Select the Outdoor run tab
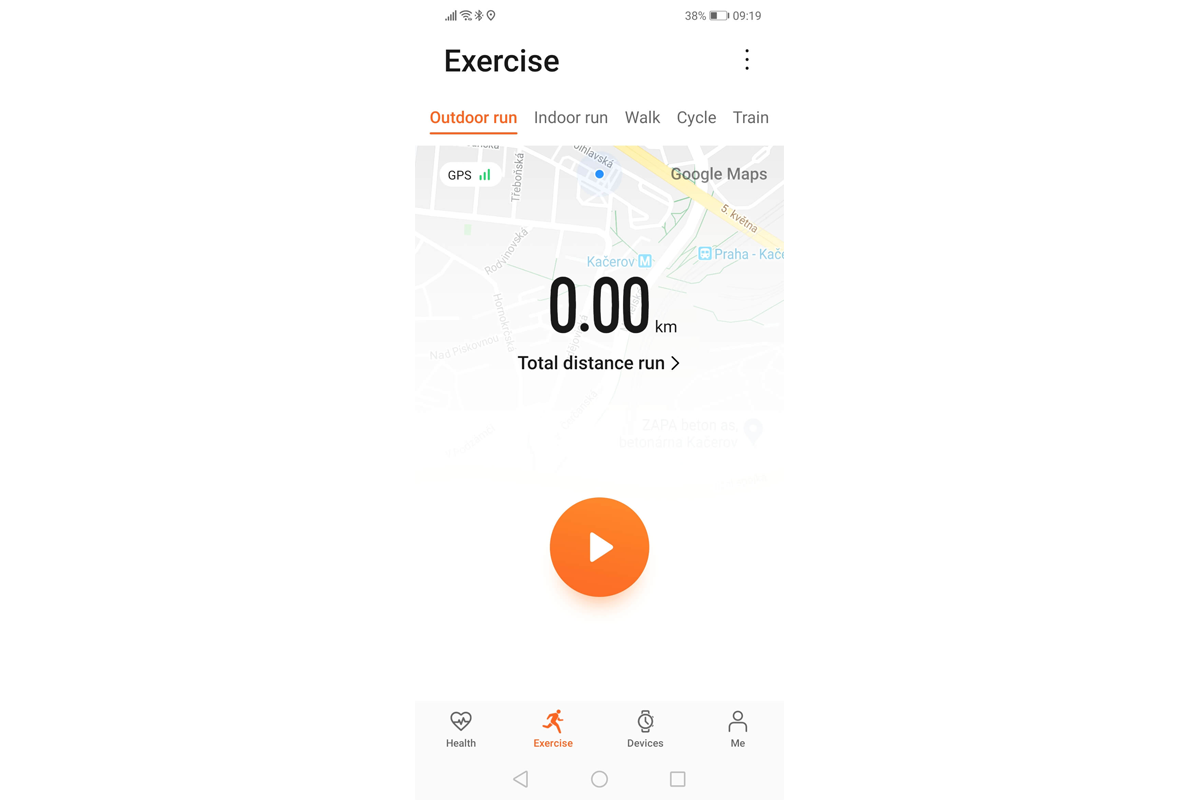1200x800 pixels. (x=473, y=118)
